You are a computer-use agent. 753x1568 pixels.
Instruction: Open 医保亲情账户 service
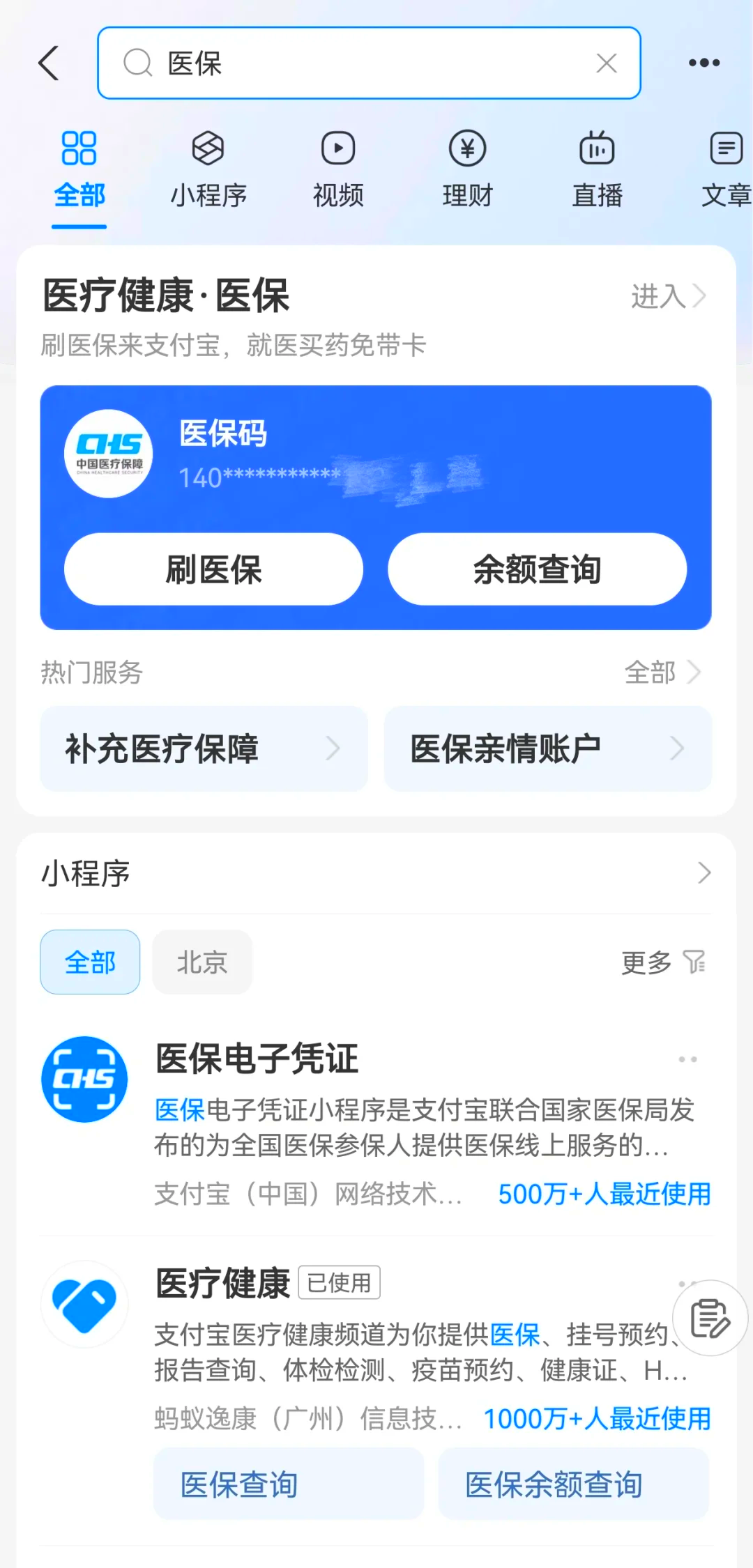click(547, 749)
